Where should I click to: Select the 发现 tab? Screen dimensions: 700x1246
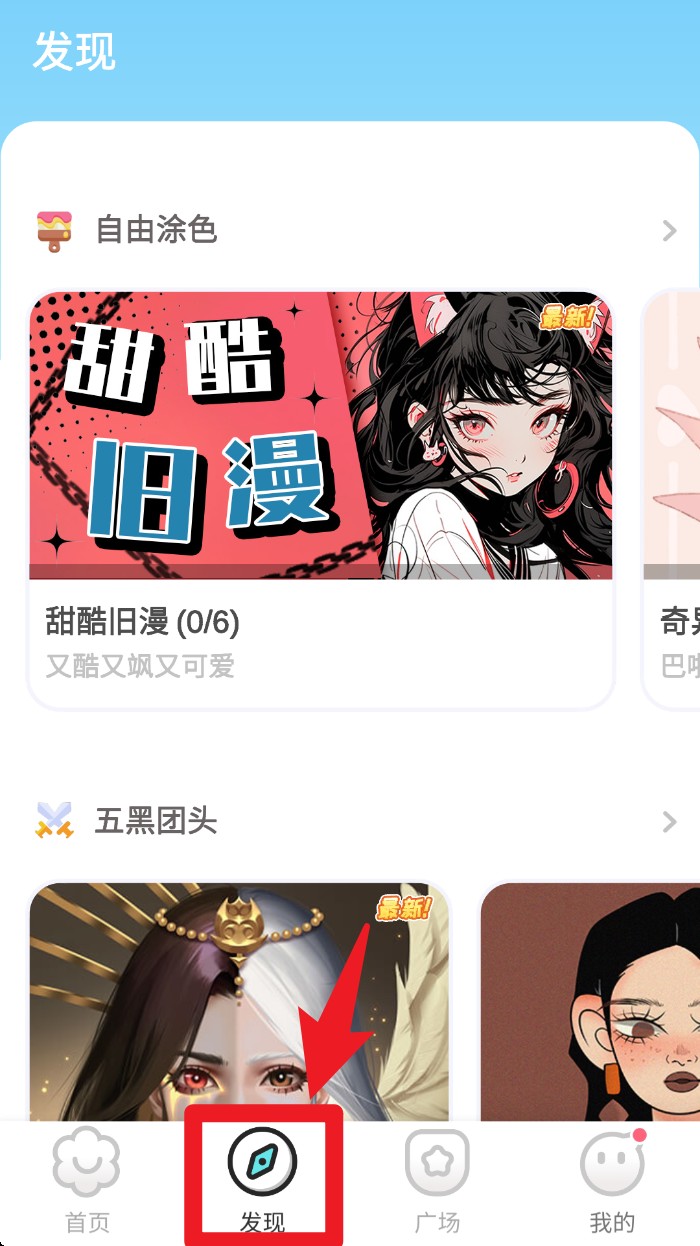(x=263, y=1180)
